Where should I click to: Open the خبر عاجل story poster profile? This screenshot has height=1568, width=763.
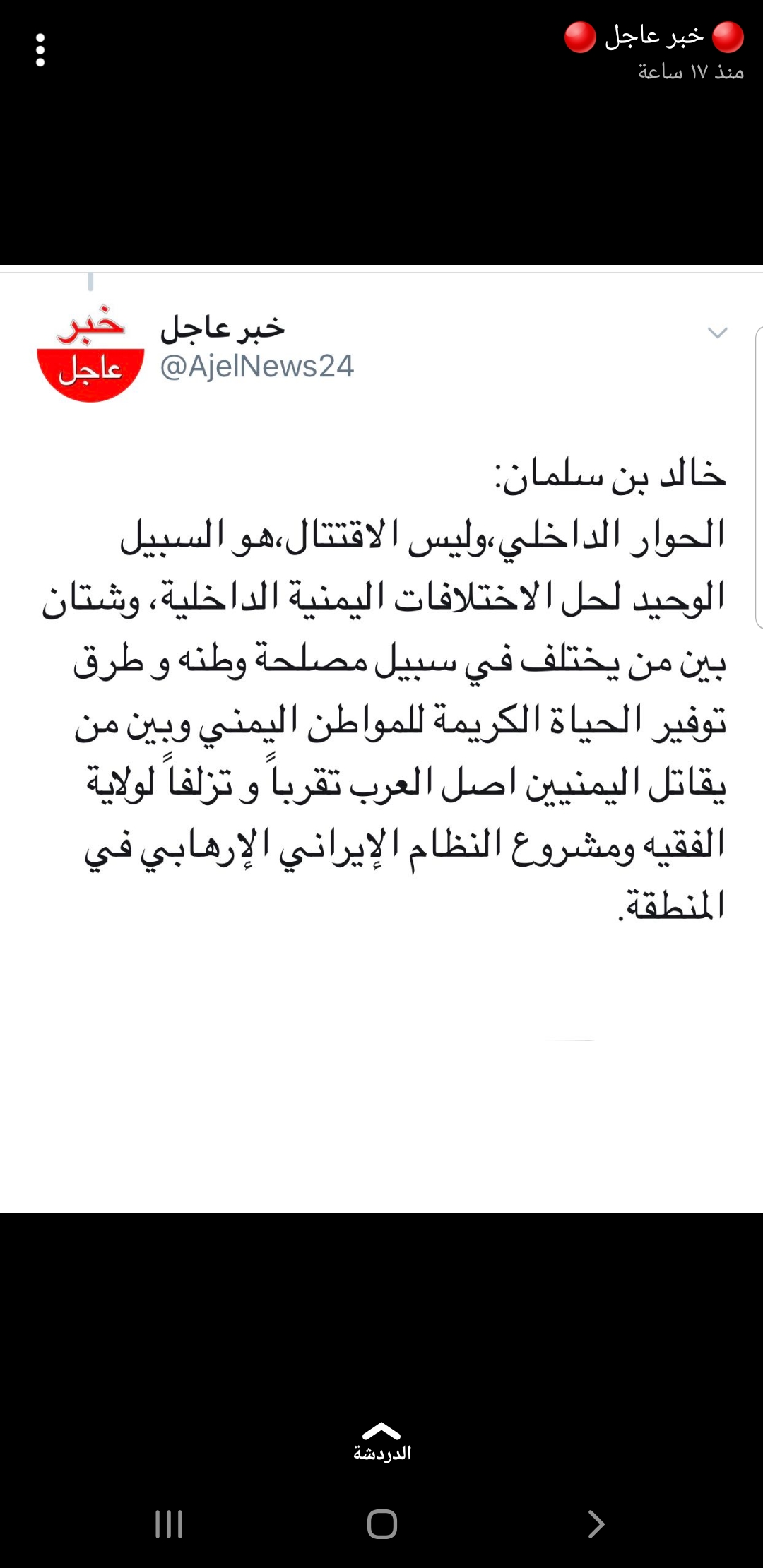pyautogui.click(x=653, y=37)
